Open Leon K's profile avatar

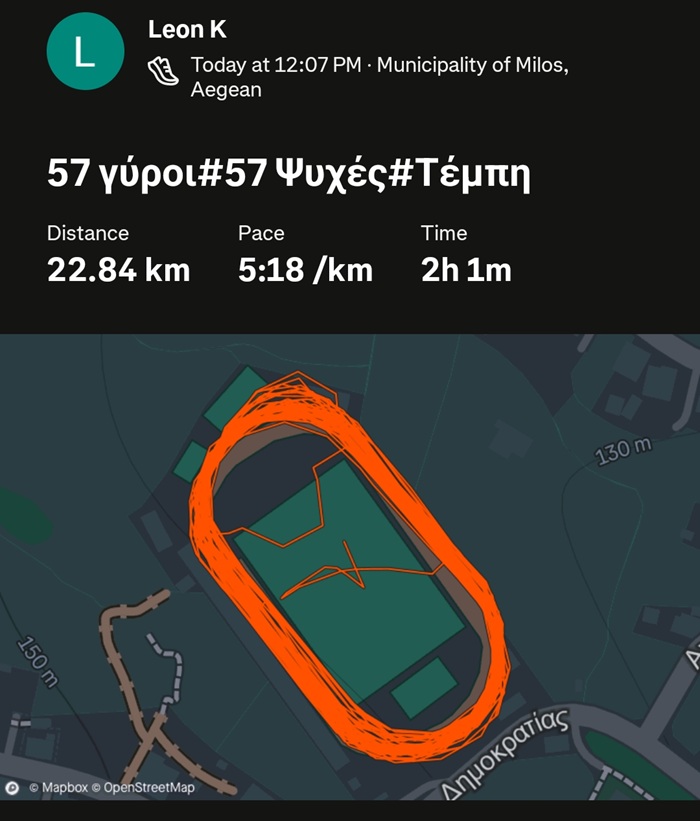(x=85, y=51)
